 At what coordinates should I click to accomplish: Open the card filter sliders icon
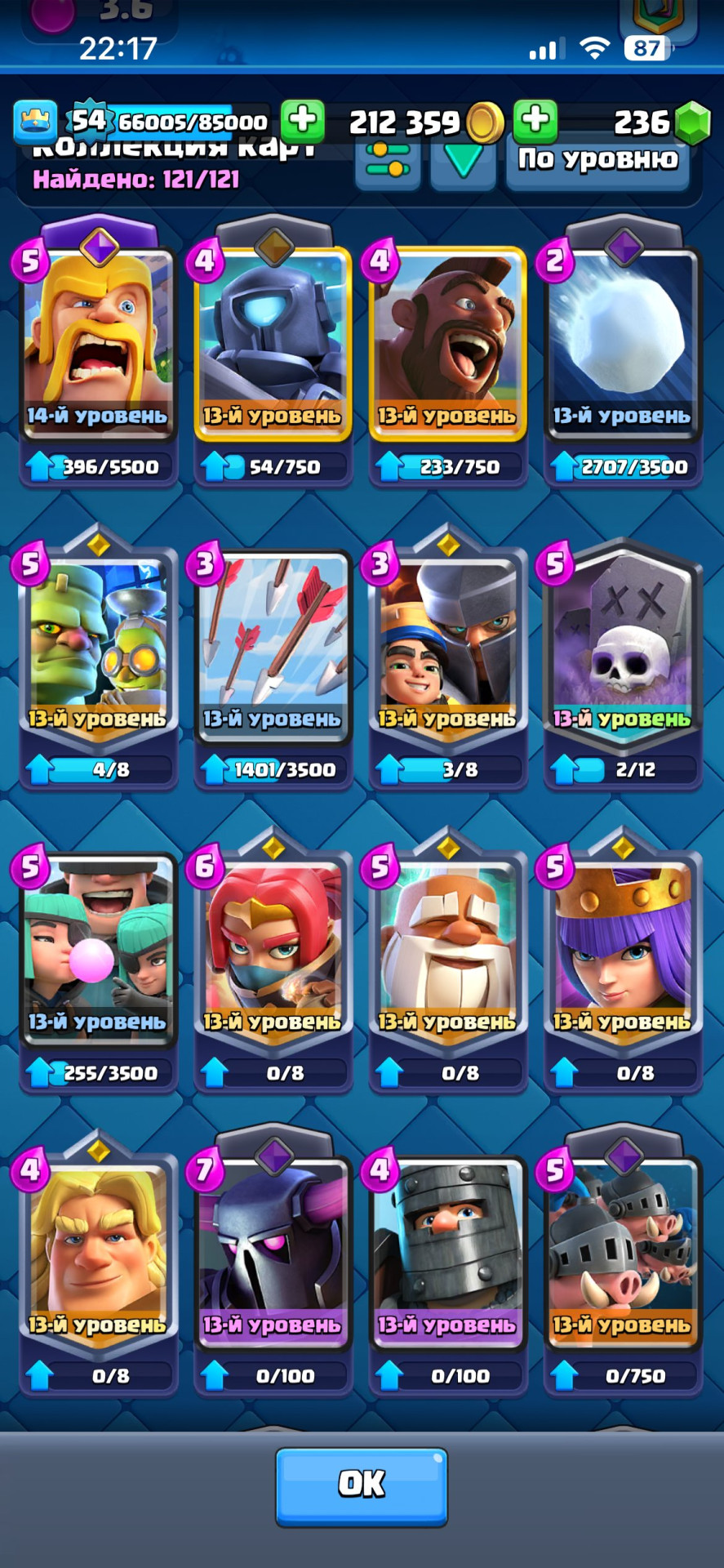(388, 161)
